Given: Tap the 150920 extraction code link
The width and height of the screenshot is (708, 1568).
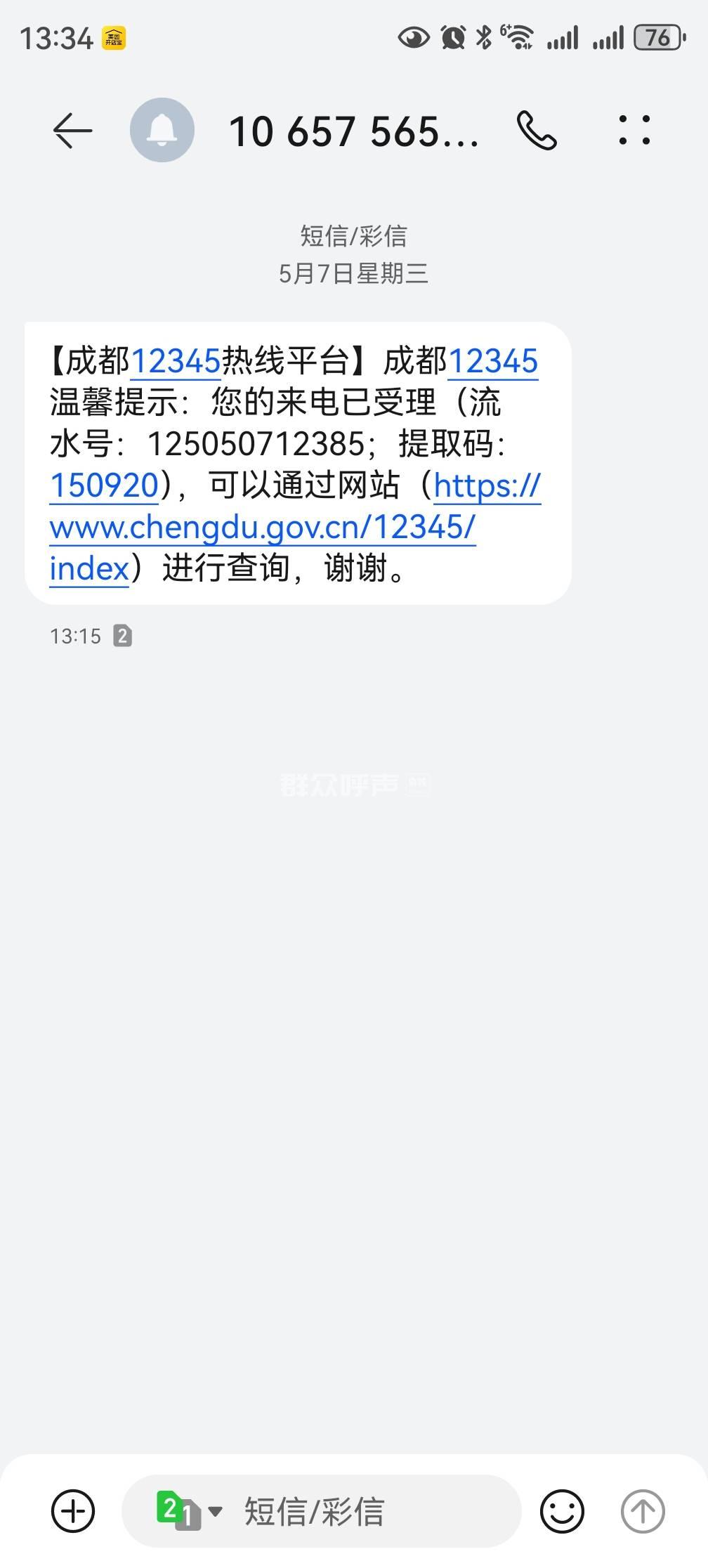Looking at the screenshot, I should point(104,485).
